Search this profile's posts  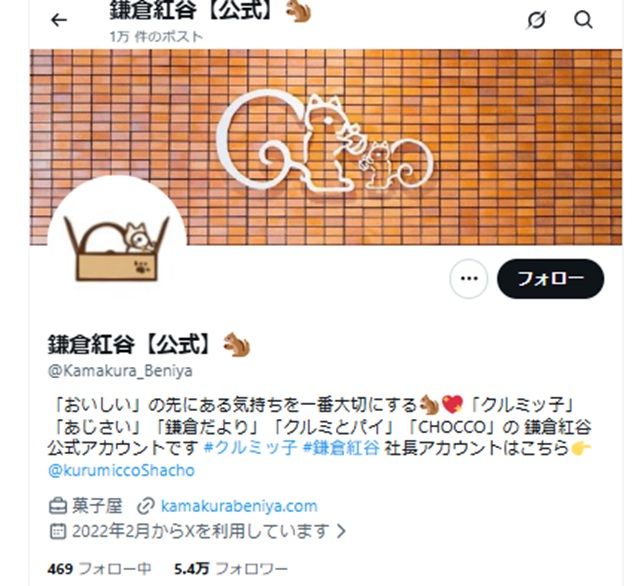pos(584,20)
